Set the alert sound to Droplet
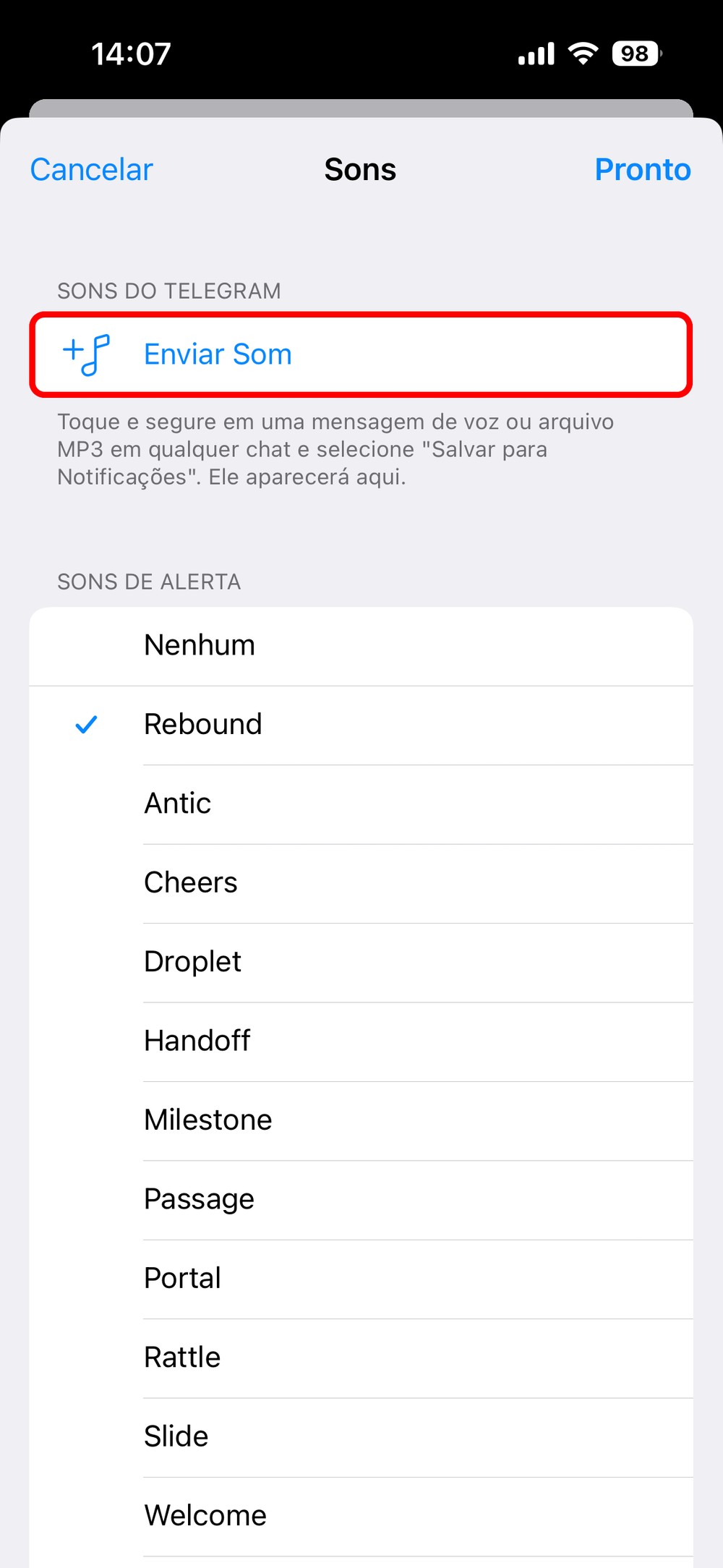Viewport: 723px width, 1568px height. click(x=361, y=962)
